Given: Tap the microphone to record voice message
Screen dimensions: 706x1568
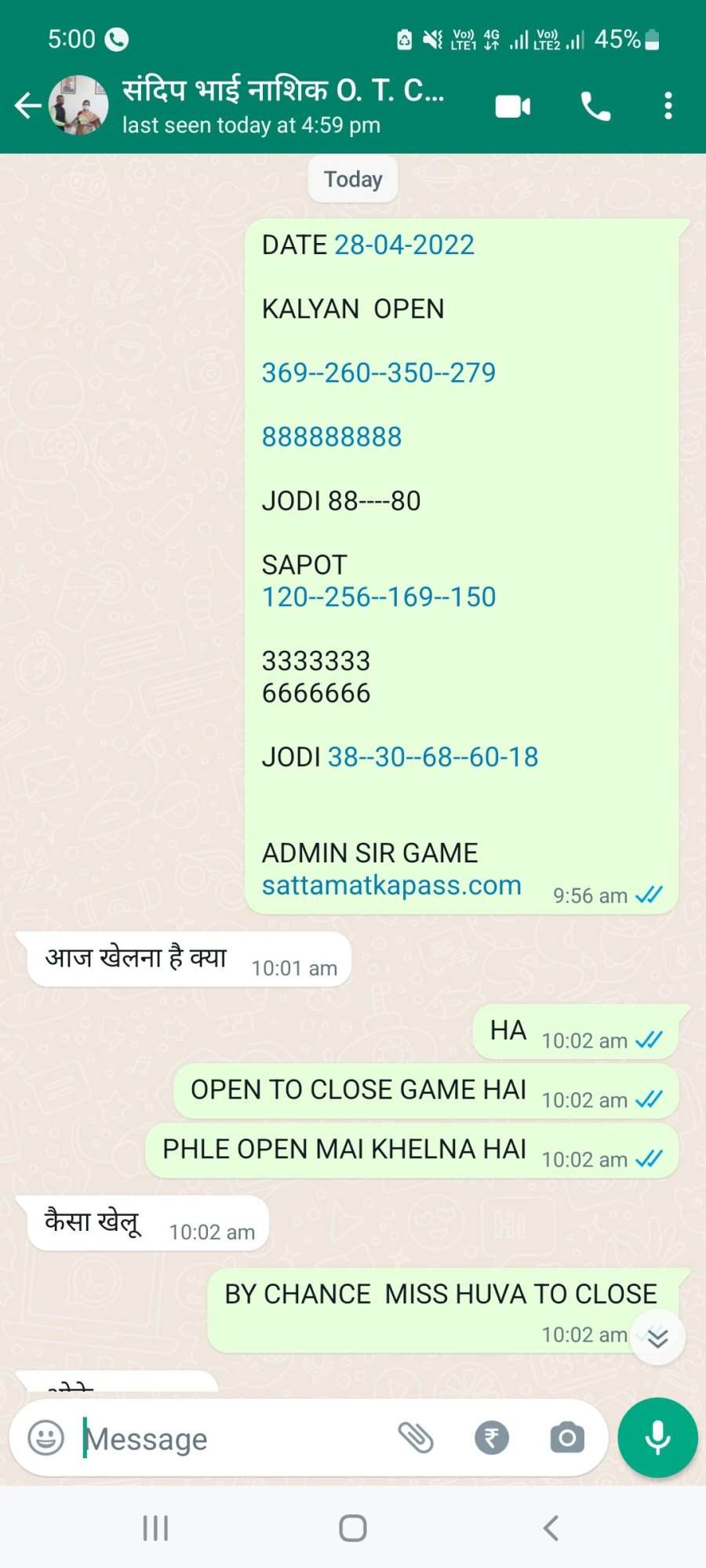Looking at the screenshot, I should 657,1438.
